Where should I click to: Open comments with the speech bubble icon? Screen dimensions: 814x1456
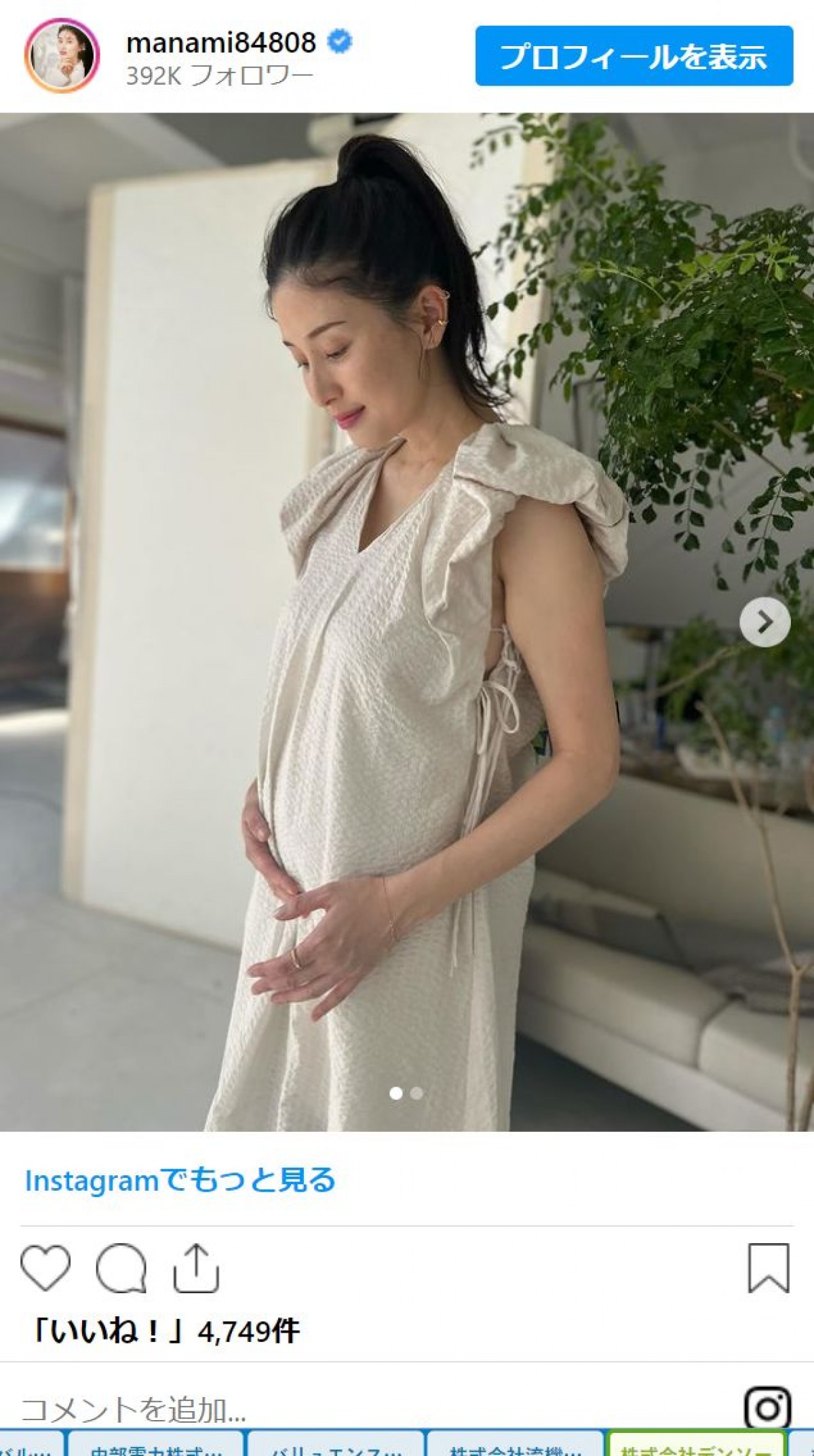[x=121, y=1268]
